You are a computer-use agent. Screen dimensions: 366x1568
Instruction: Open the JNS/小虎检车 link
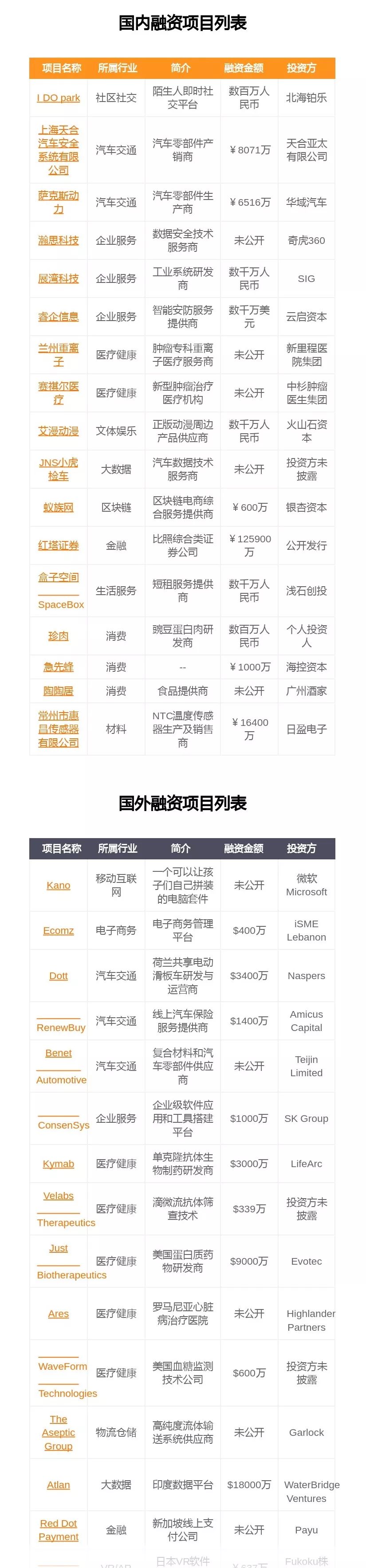[x=58, y=469]
